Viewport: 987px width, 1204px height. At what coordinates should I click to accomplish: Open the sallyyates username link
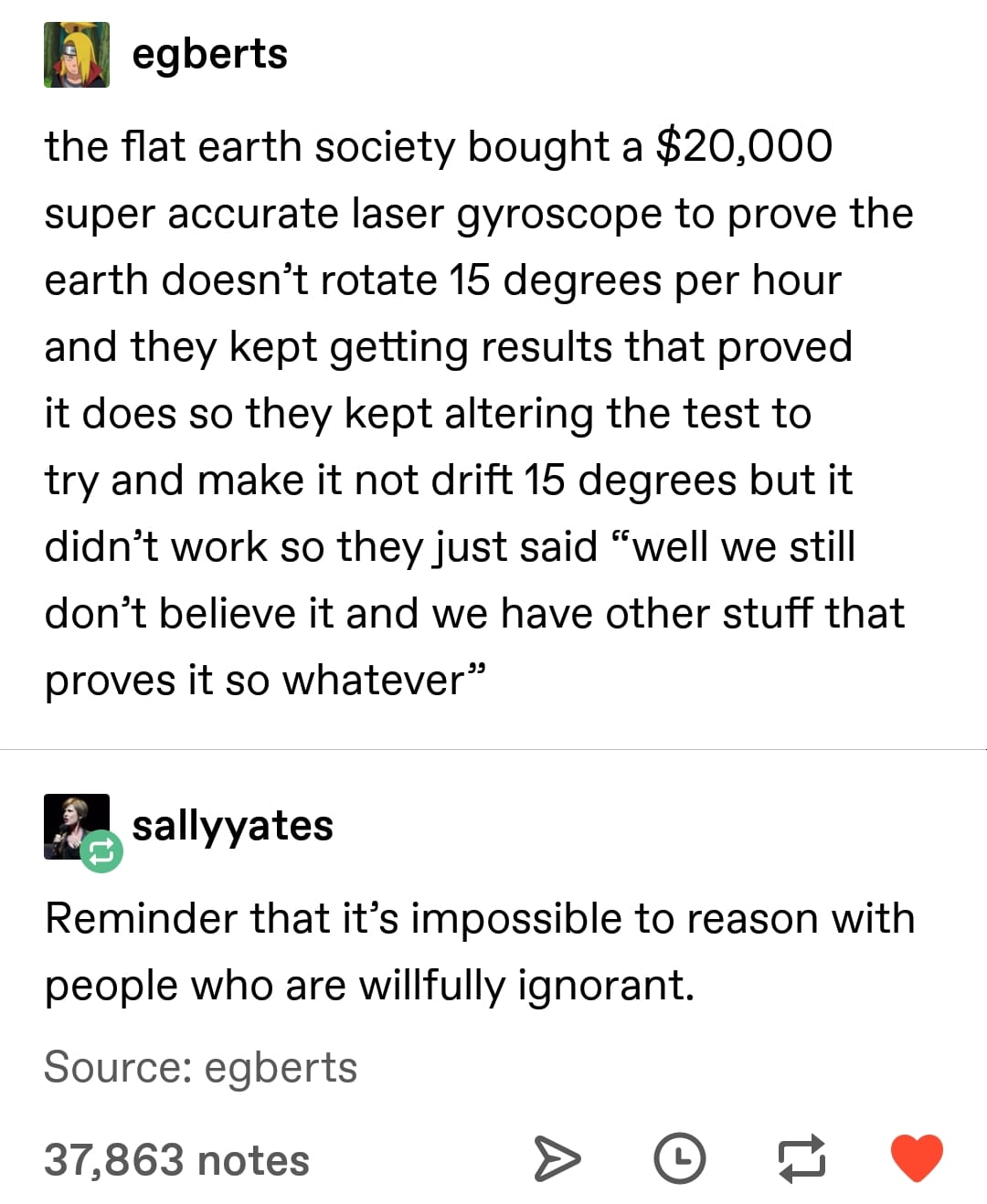pyautogui.click(x=232, y=826)
